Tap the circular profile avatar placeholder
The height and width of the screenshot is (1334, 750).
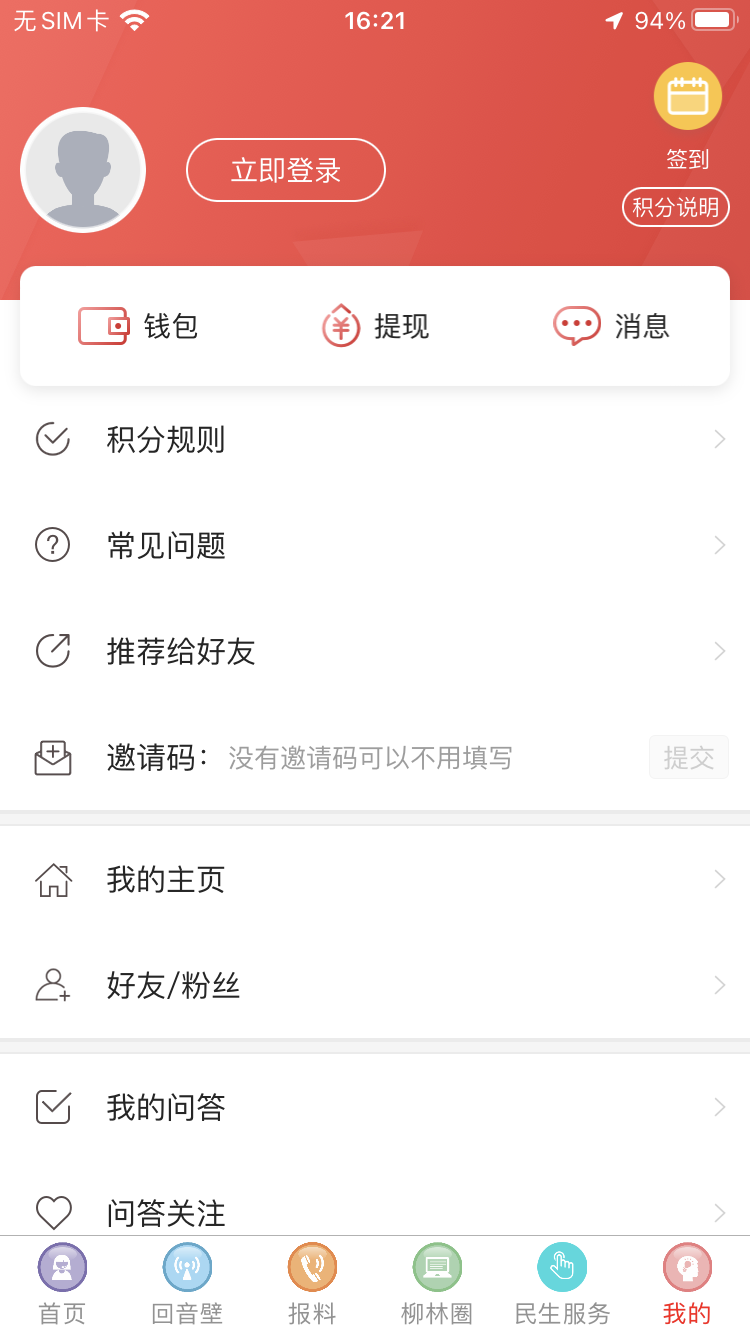(83, 170)
